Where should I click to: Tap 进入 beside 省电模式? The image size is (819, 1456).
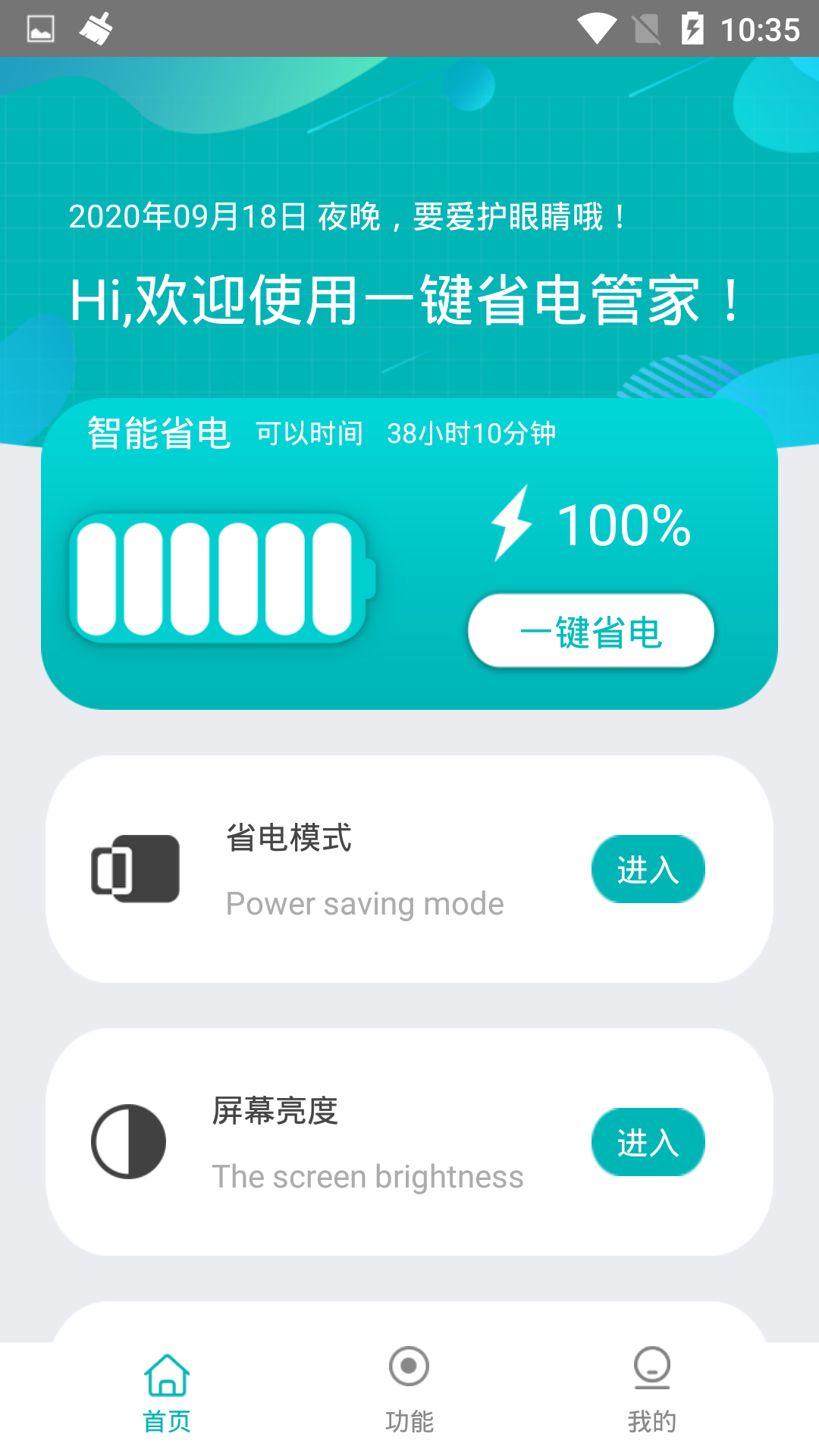point(648,869)
